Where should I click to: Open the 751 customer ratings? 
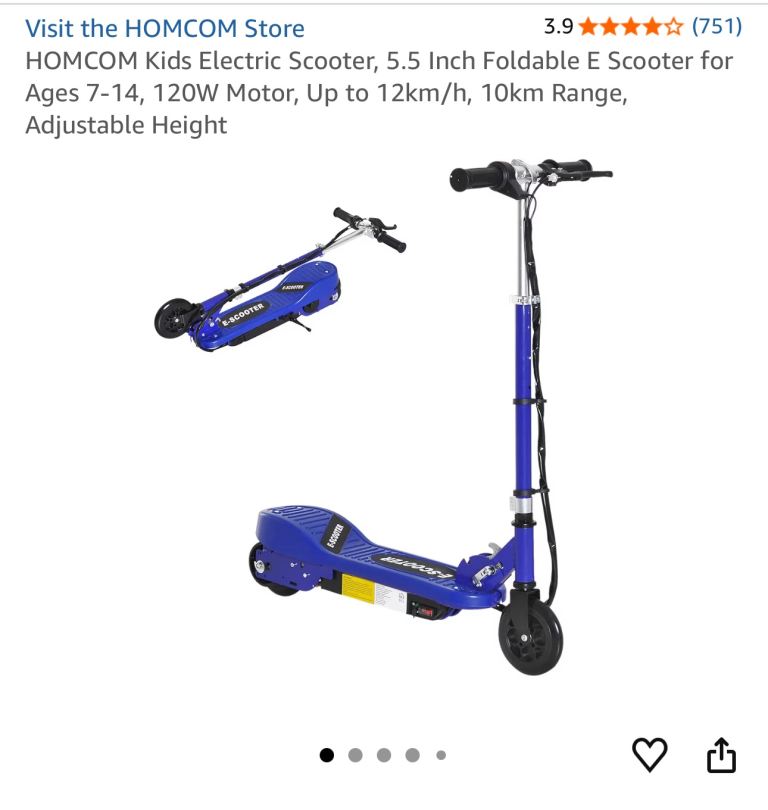point(716,26)
